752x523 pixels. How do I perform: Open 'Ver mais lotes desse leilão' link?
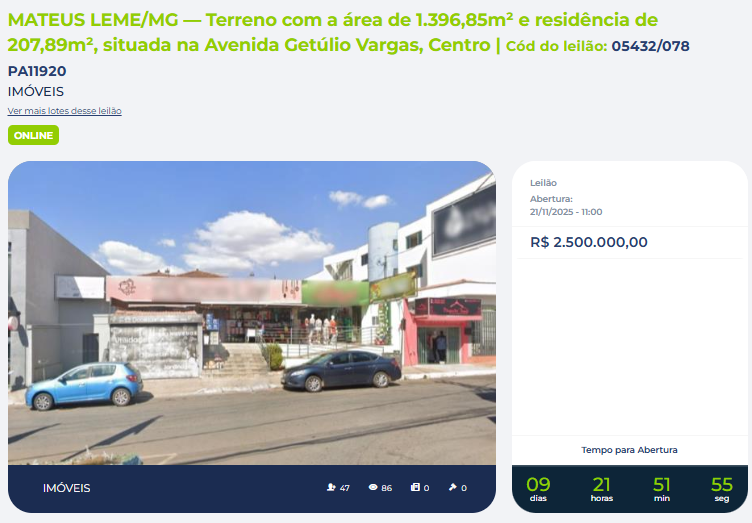(x=65, y=111)
